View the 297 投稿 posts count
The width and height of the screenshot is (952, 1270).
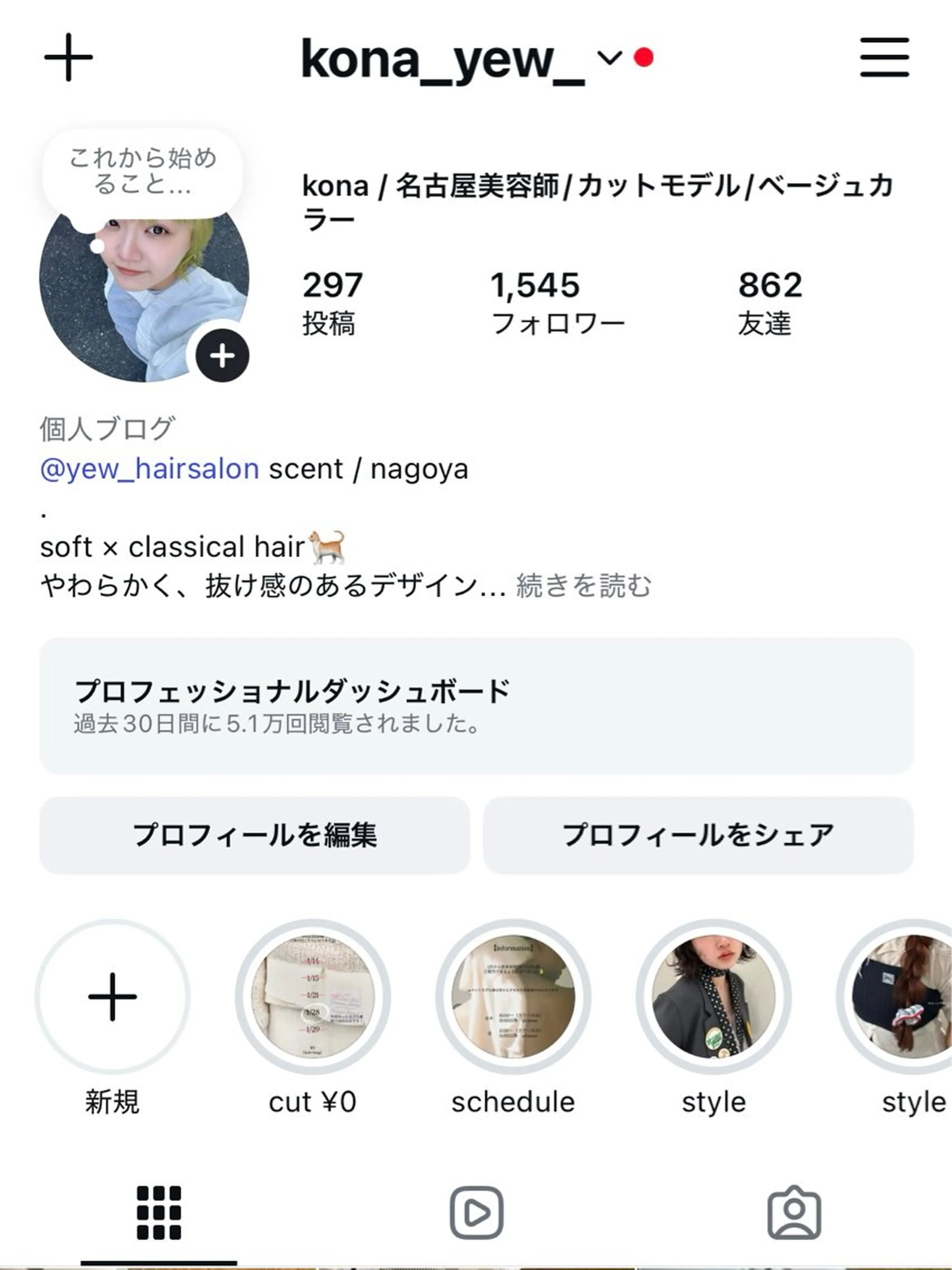332,302
